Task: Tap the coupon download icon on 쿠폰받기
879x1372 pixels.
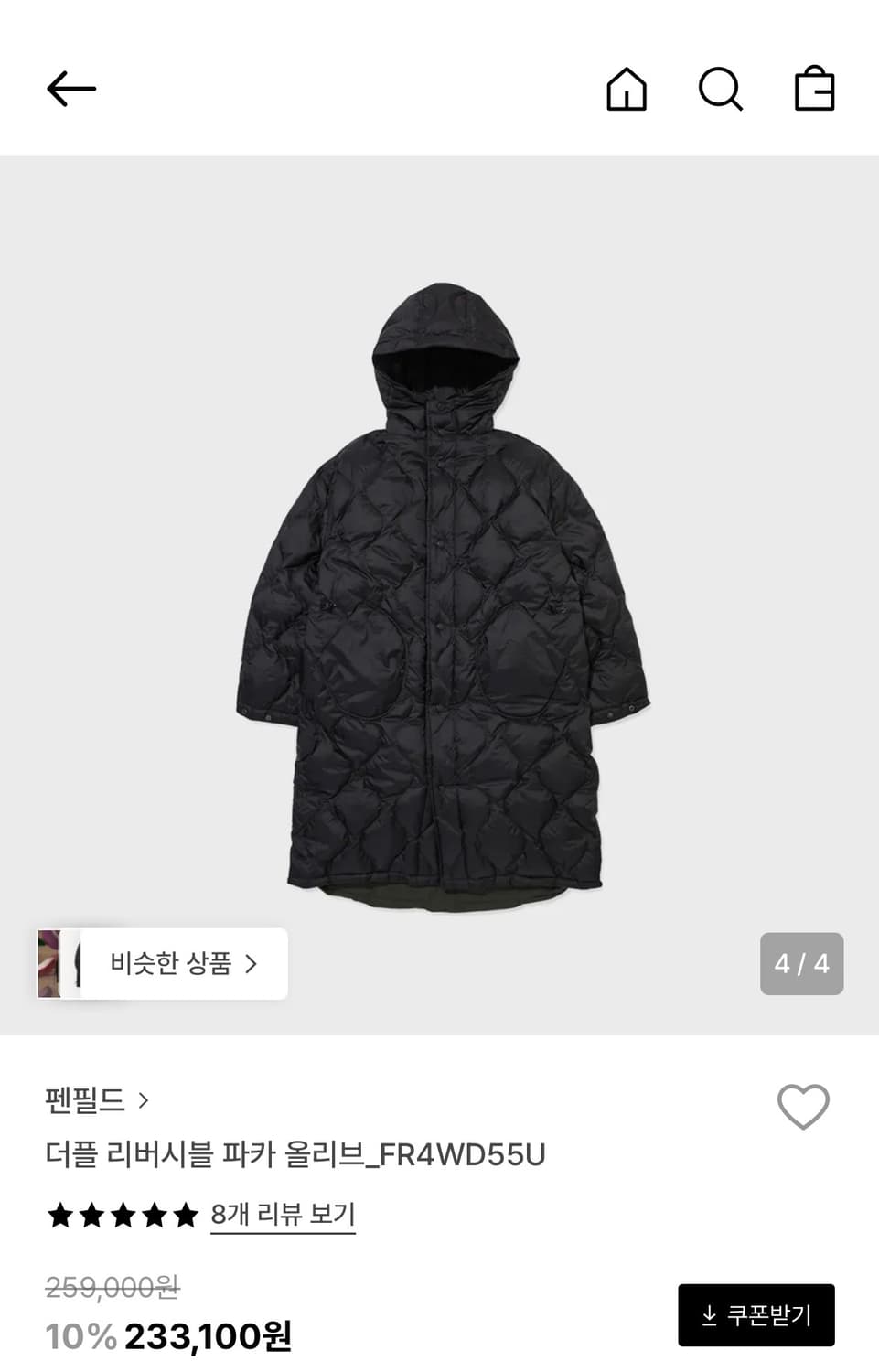Action: 709,1315
